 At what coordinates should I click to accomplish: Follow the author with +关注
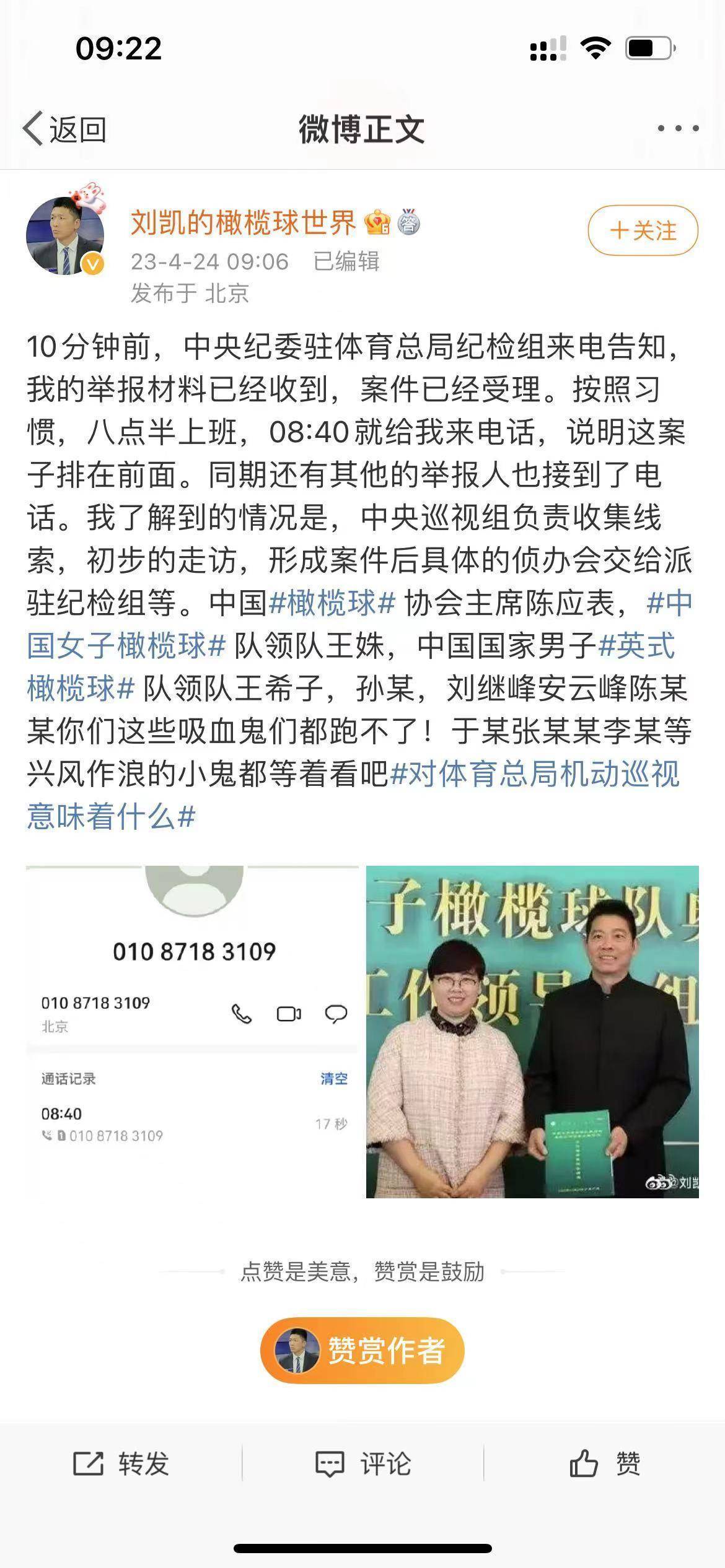643,230
